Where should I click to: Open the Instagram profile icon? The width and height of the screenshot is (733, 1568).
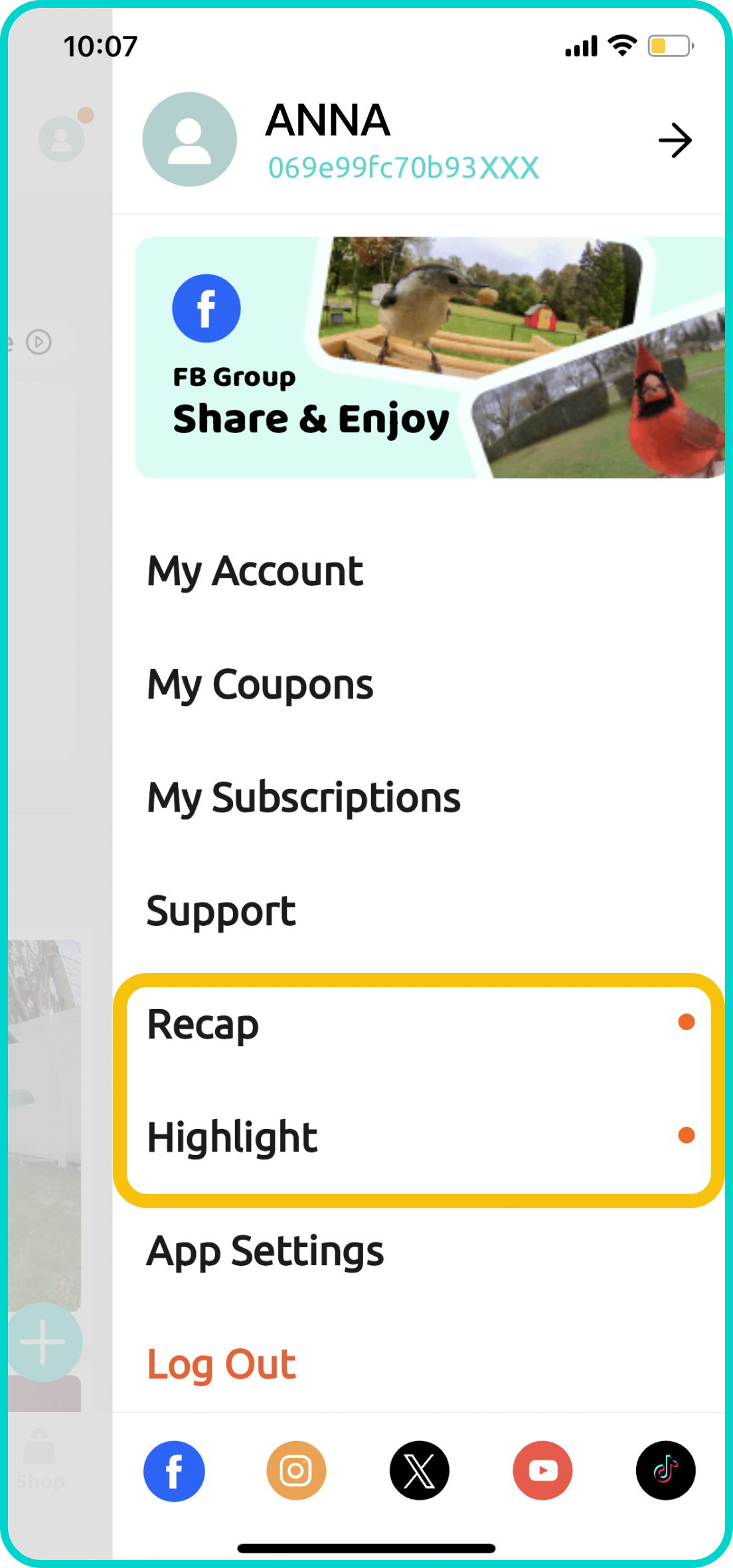click(296, 1471)
